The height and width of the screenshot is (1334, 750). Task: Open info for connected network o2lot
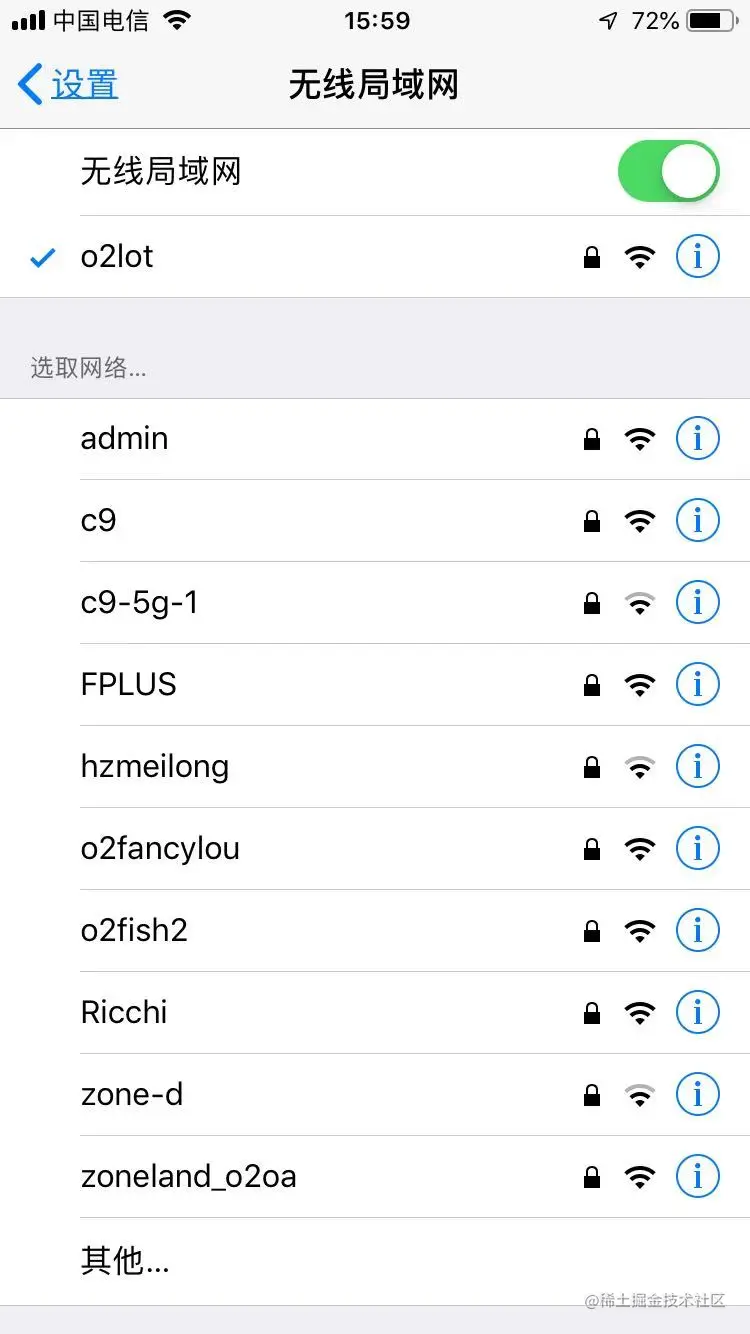pos(697,257)
